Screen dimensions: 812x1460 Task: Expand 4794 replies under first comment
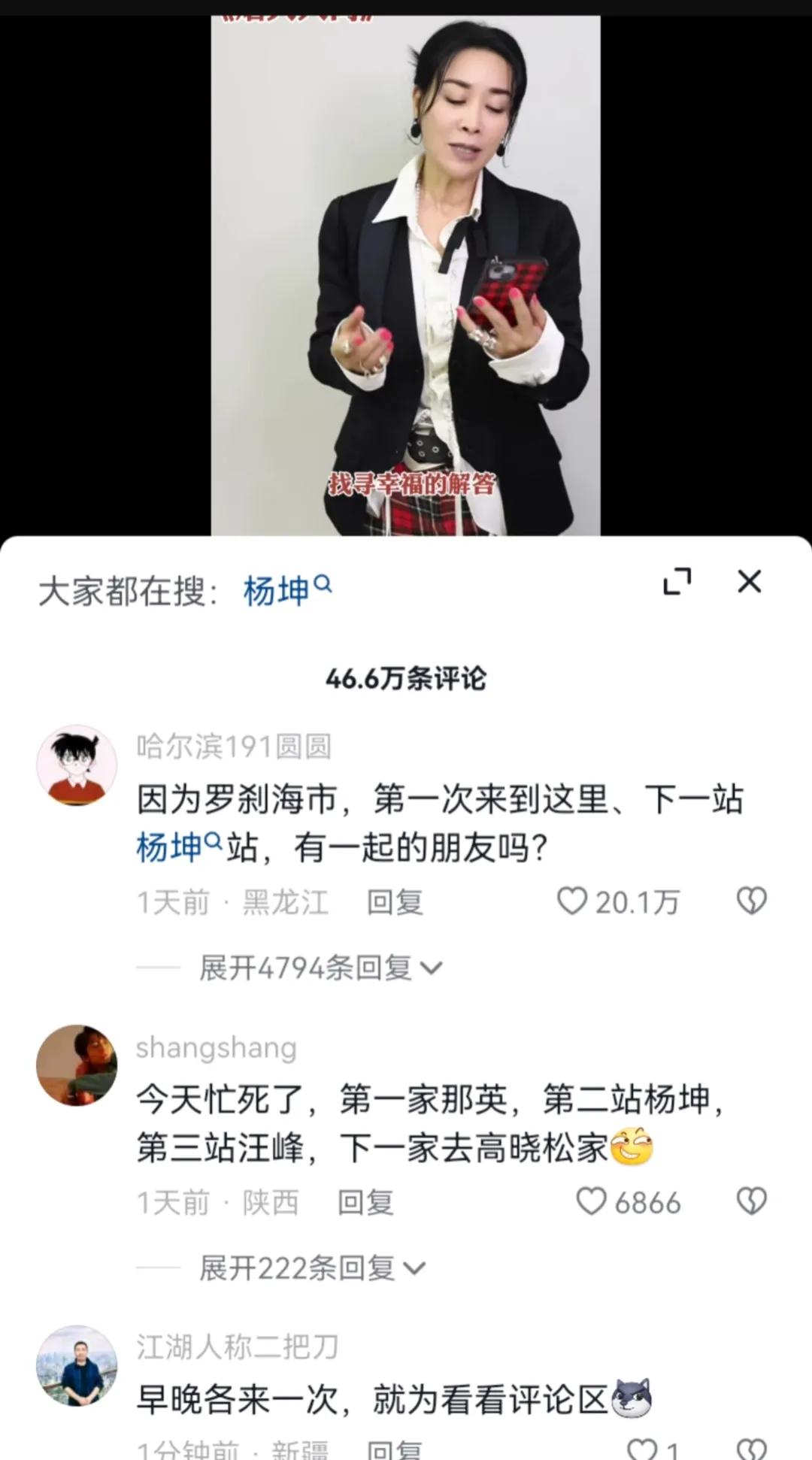(320, 968)
